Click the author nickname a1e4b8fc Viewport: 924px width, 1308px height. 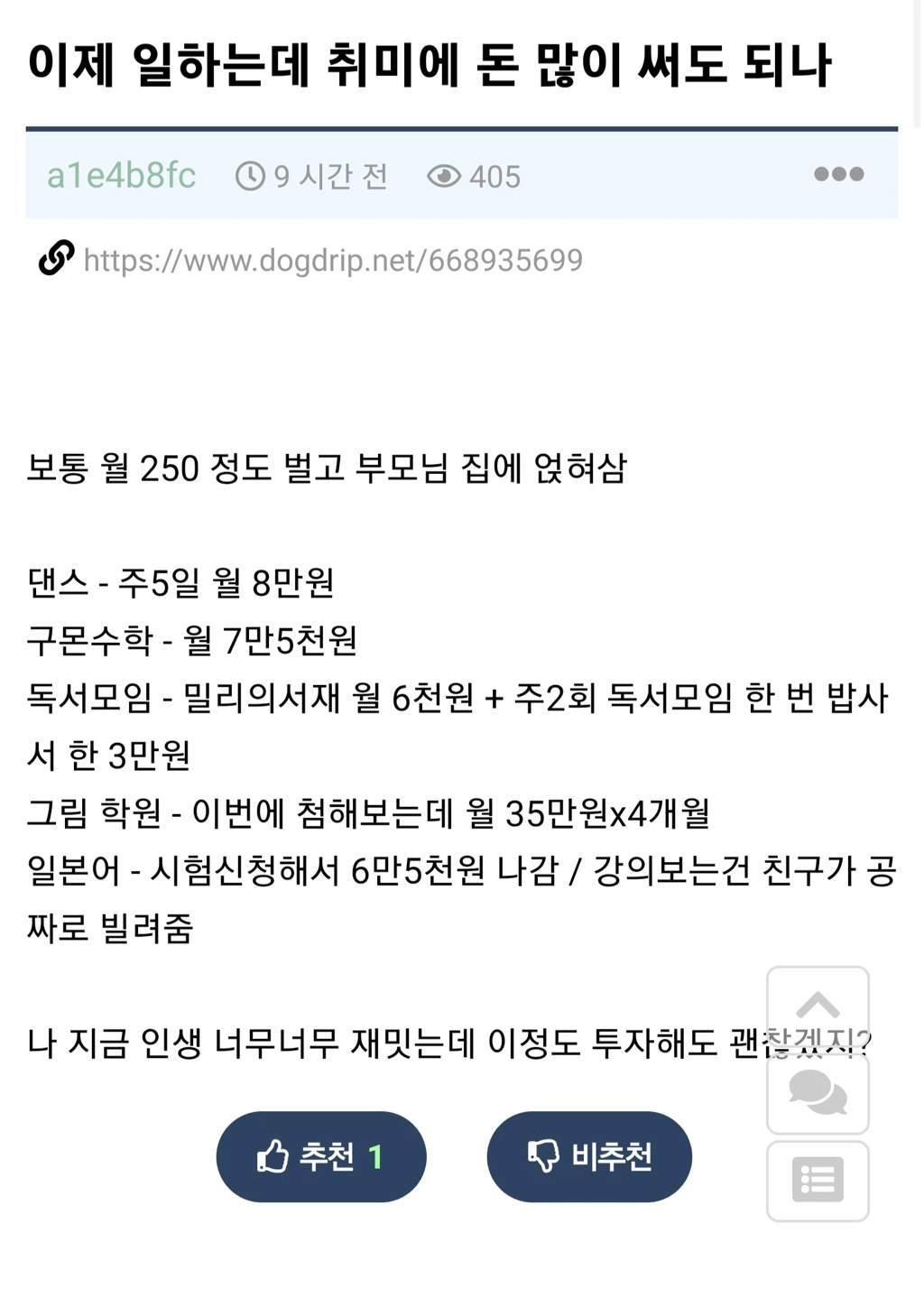[120, 176]
